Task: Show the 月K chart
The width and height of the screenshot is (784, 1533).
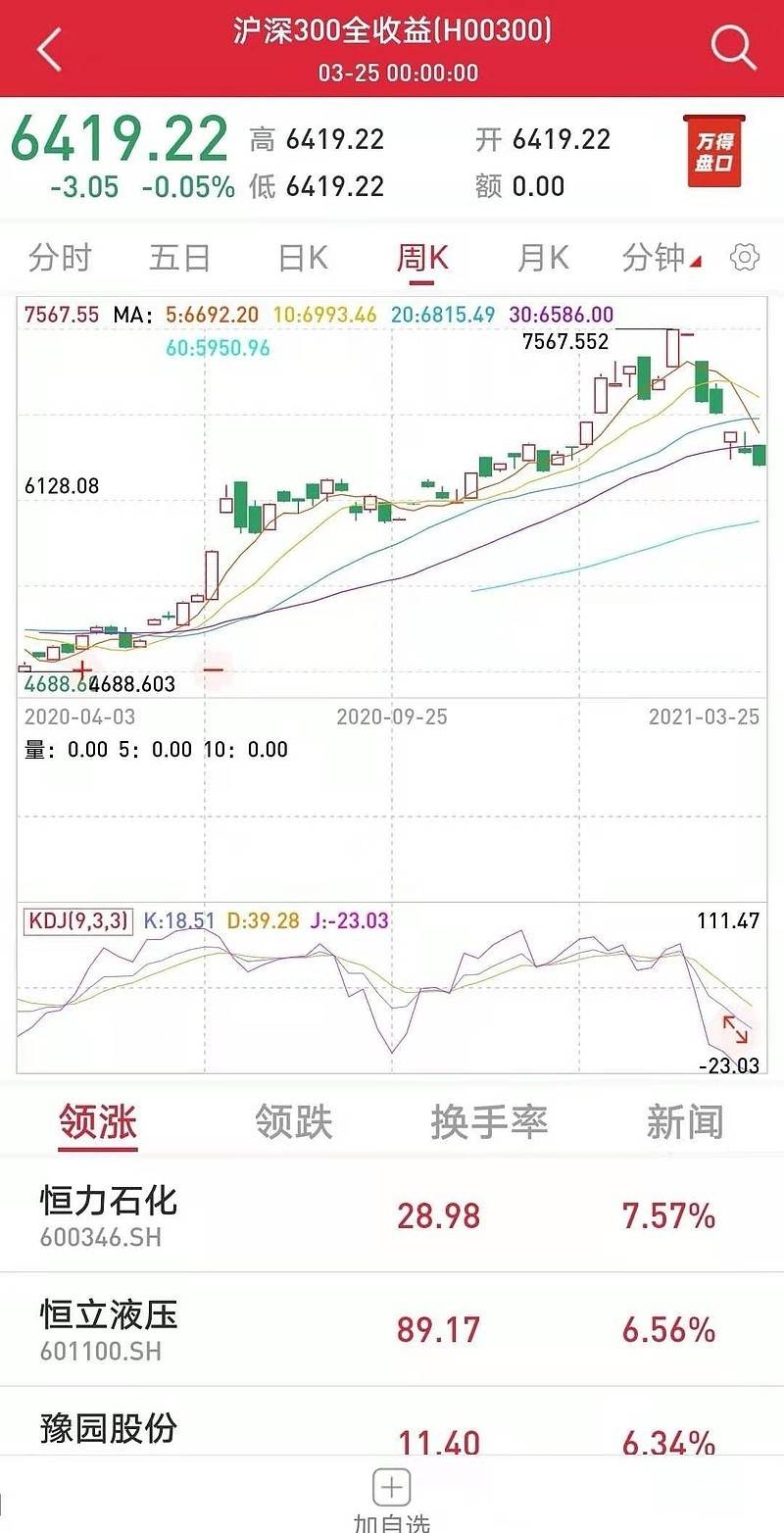Action: (x=543, y=258)
